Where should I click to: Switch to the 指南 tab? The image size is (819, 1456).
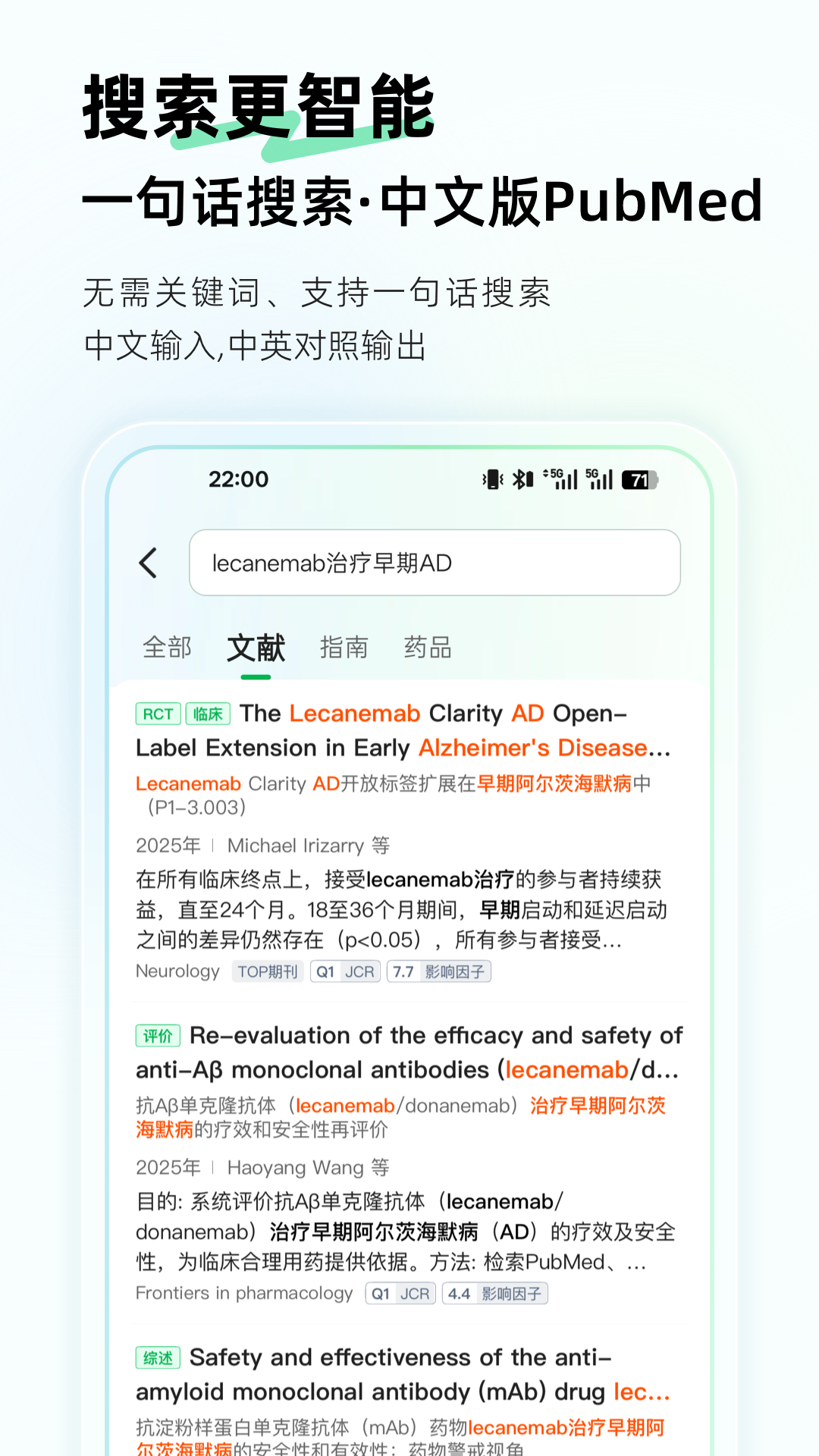(344, 648)
